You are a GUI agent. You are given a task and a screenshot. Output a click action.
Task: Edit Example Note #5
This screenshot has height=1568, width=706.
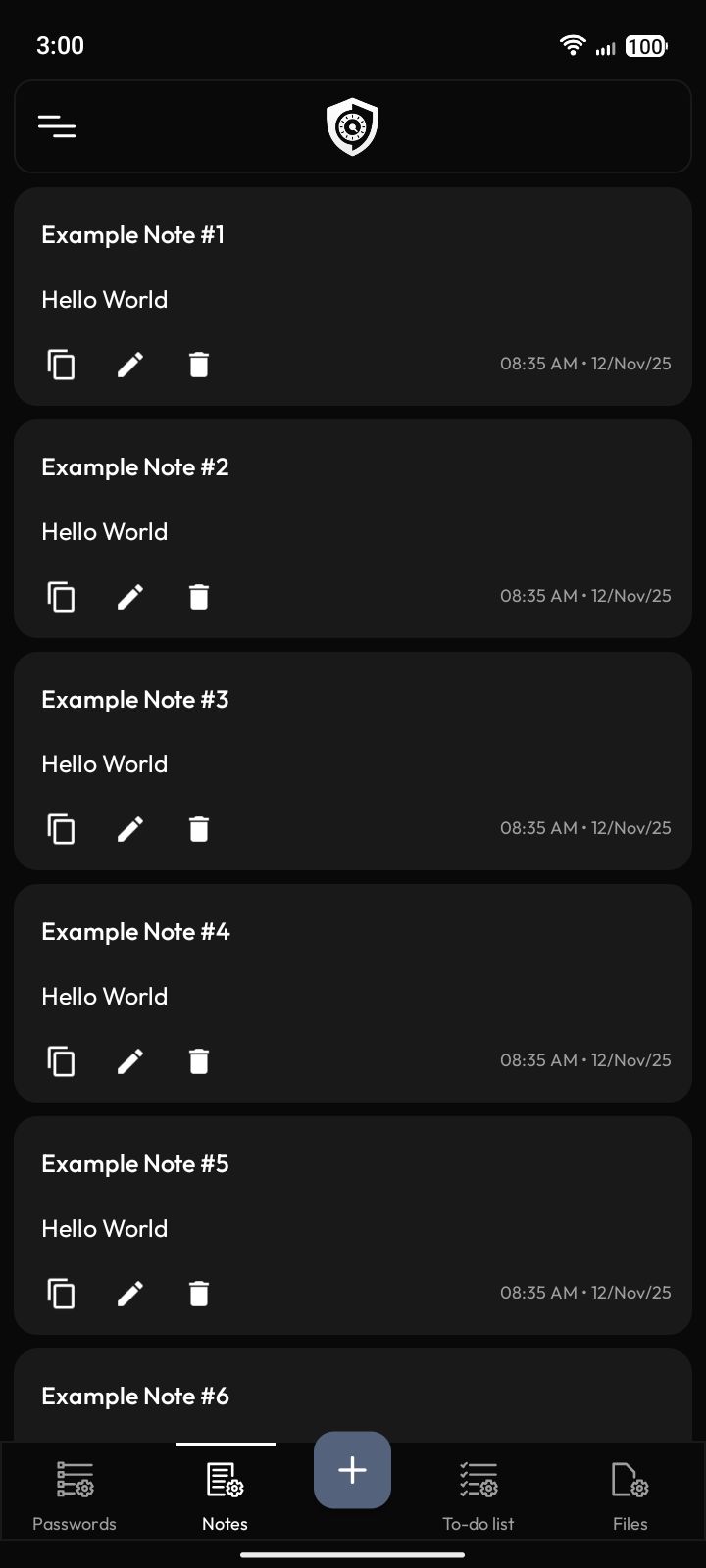tap(130, 1294)
